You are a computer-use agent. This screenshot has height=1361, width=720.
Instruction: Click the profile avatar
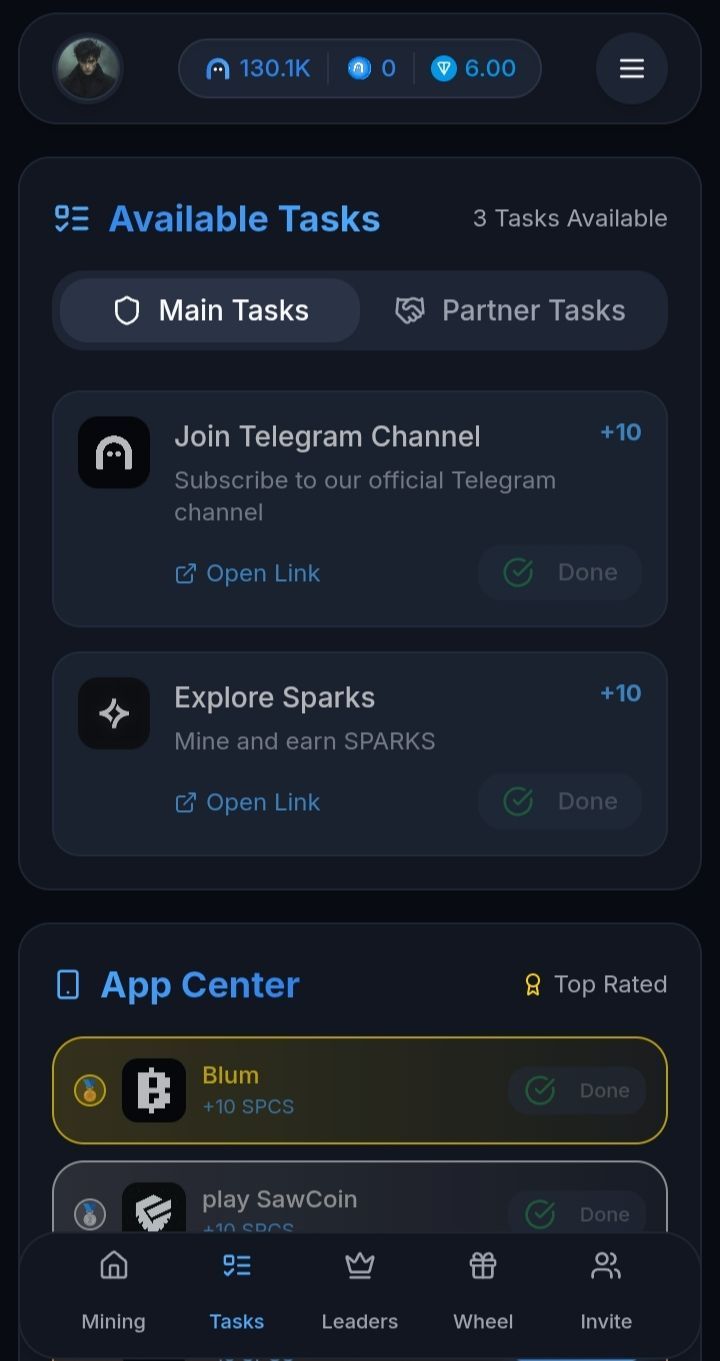click(88, 68)
